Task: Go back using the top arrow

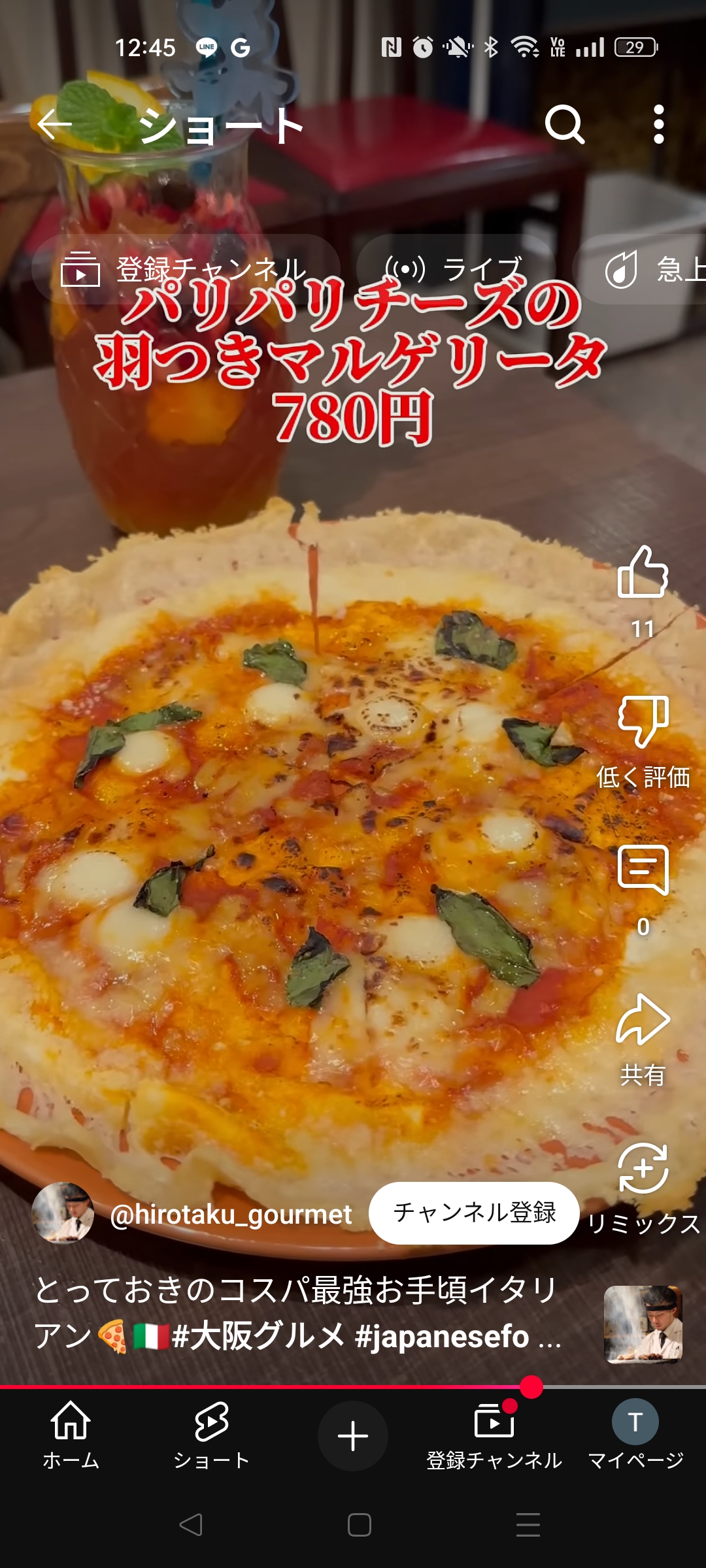Action: [x=54, y=124]
